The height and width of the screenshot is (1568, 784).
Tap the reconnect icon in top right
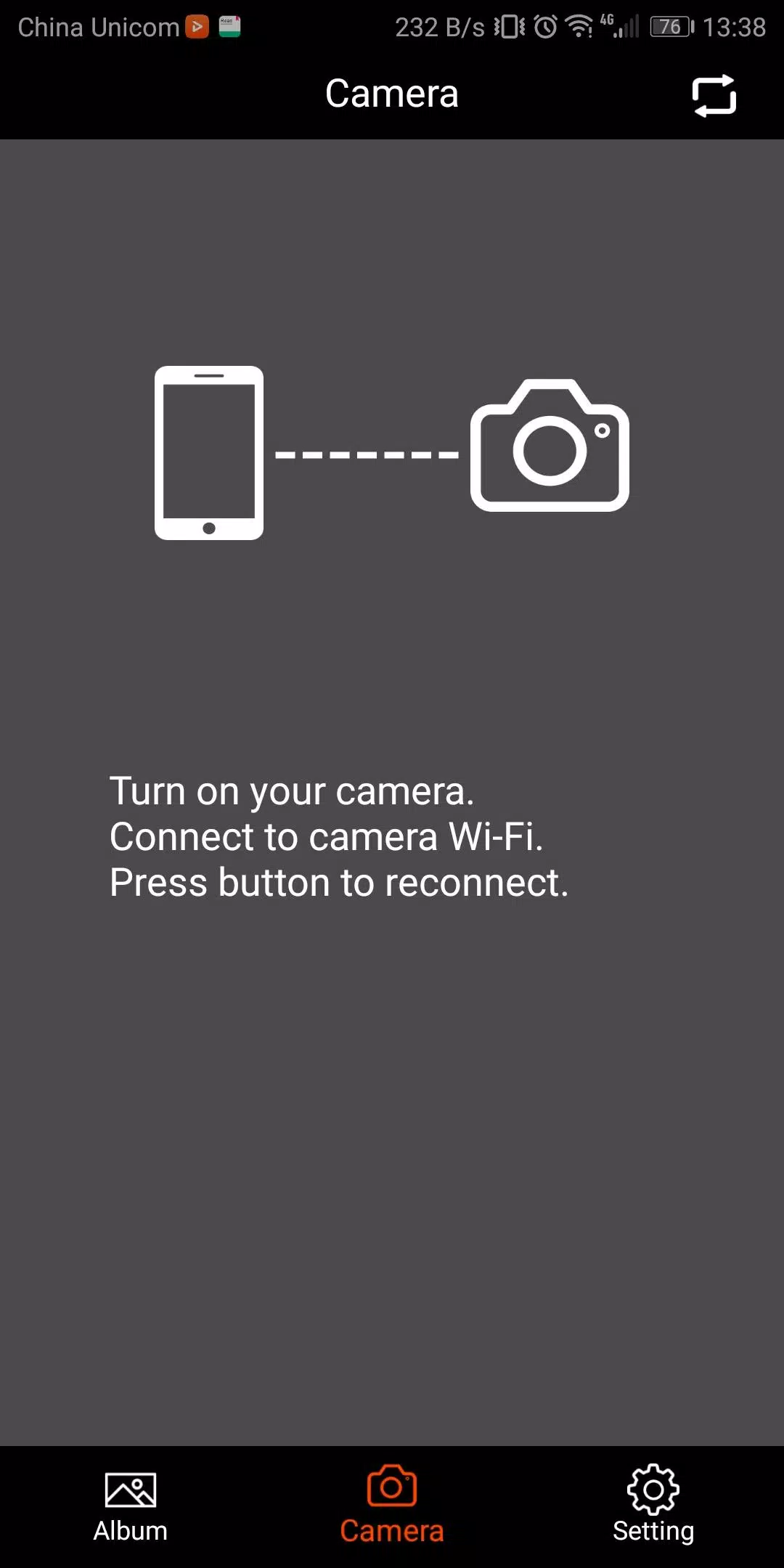click(715, 94)
